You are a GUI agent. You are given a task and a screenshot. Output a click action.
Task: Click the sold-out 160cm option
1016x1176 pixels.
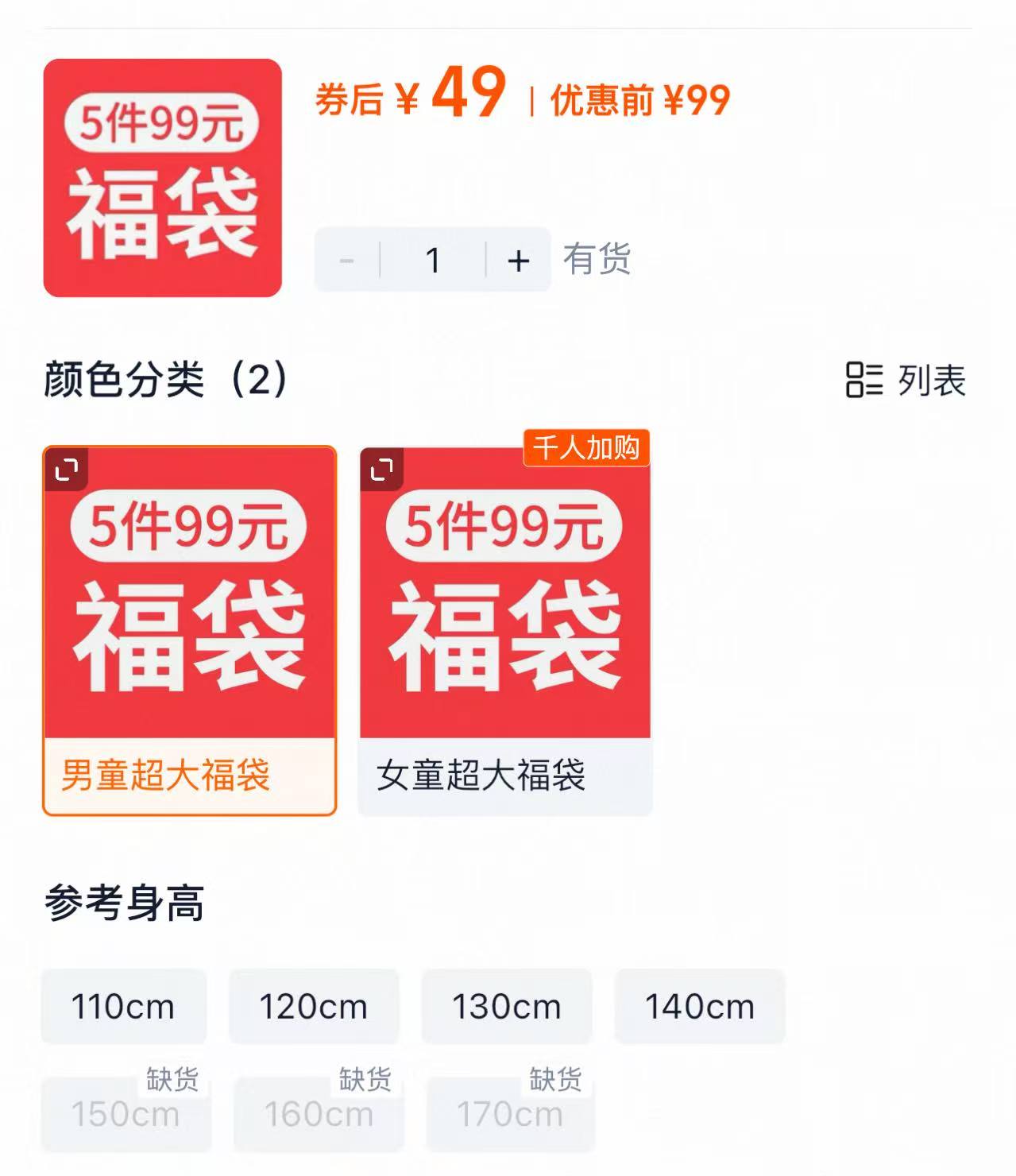tap(319, 1114)
